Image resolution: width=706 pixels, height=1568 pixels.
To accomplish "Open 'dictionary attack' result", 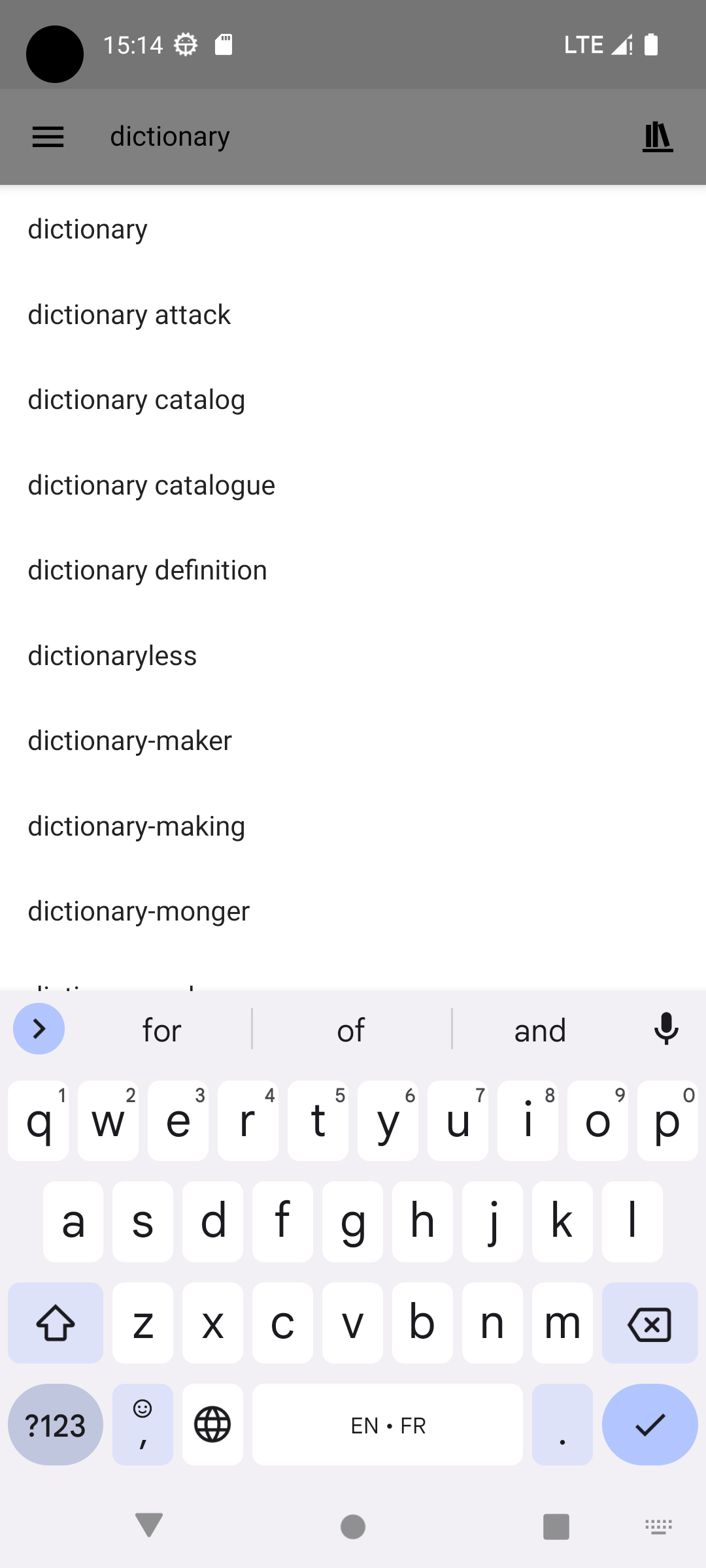I will [x=129, y=315].
